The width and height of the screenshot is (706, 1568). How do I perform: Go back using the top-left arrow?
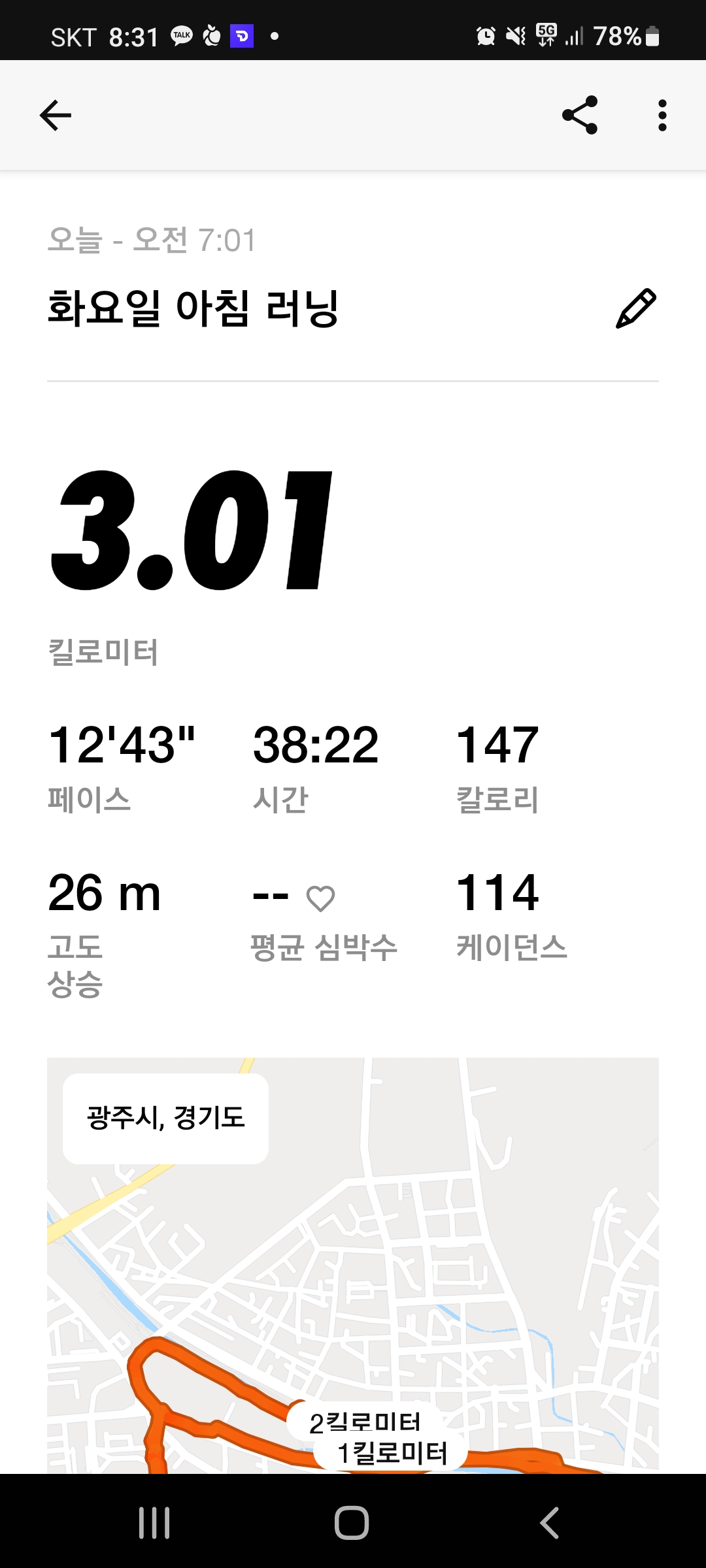56,116
